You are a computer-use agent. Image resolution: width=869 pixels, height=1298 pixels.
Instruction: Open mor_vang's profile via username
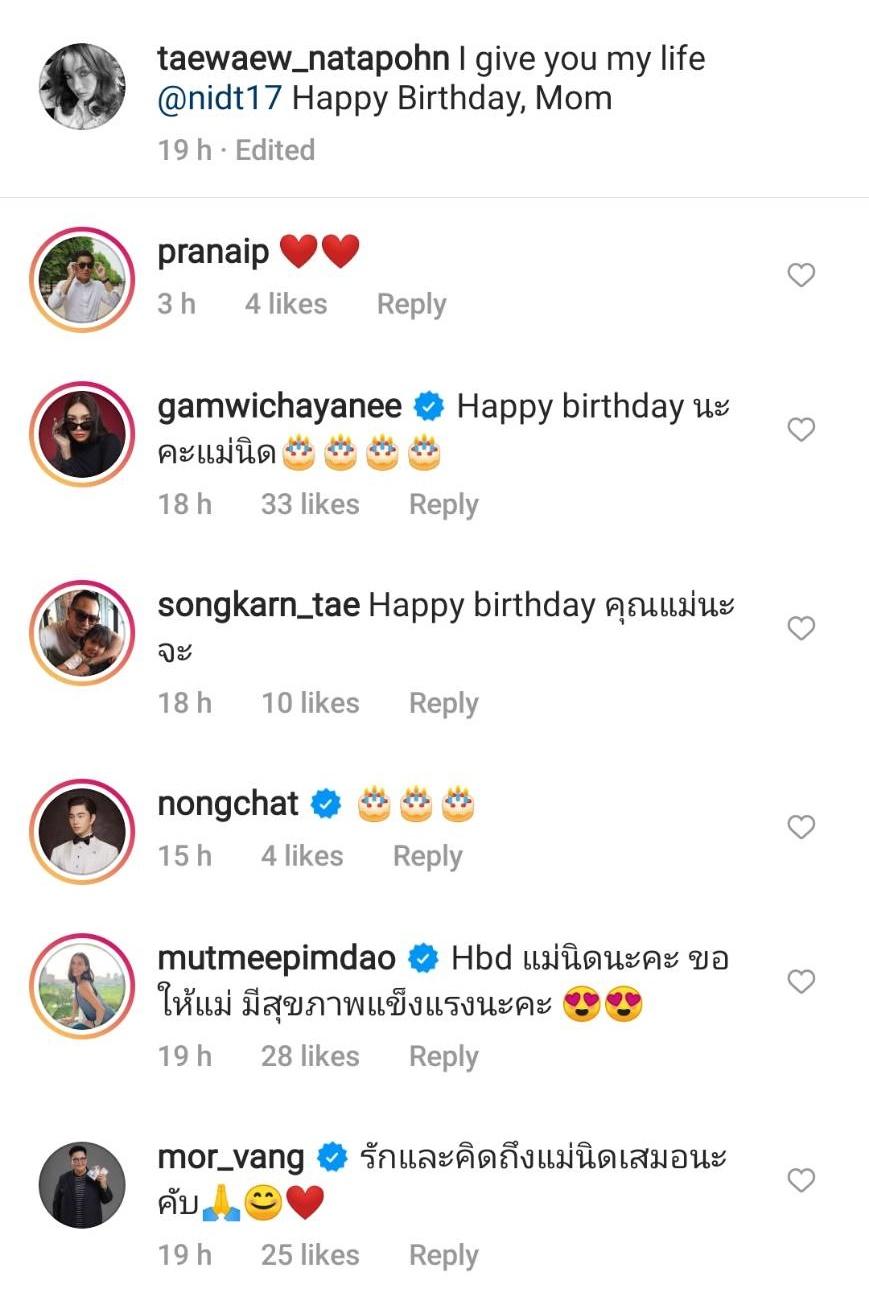(x=231, y=1158)
